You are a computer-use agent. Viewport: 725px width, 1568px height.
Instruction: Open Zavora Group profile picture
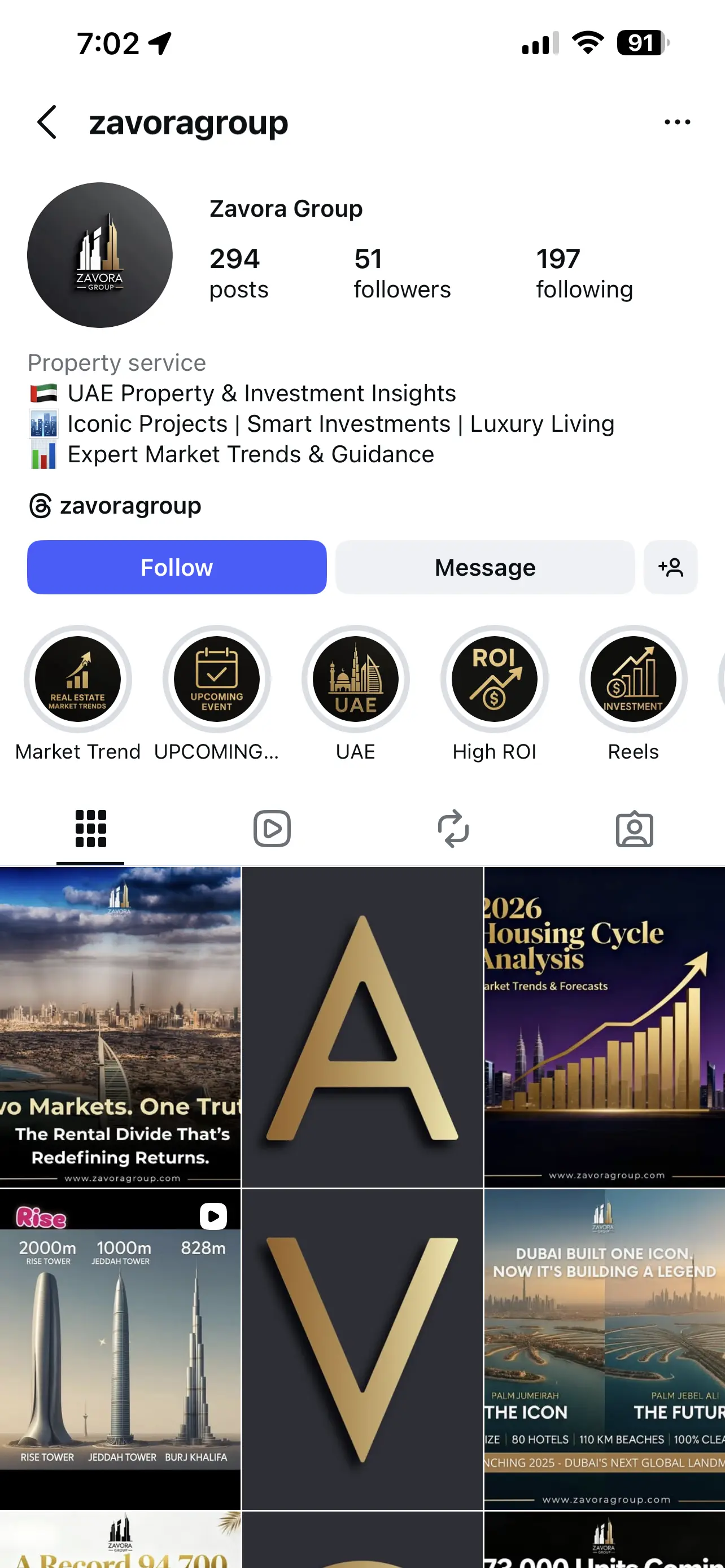[100, 255]
